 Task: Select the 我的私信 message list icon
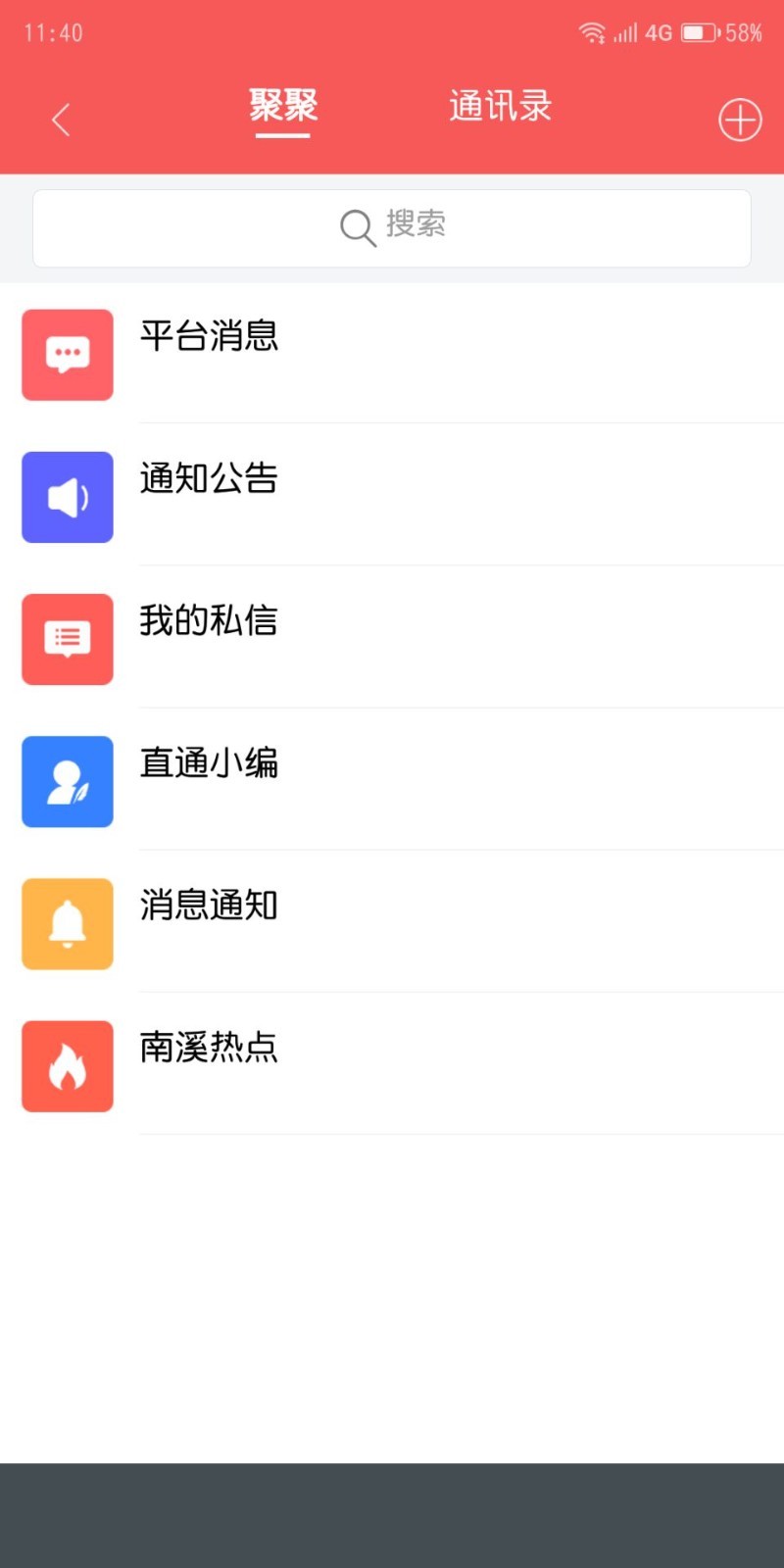tap(67, 639)
